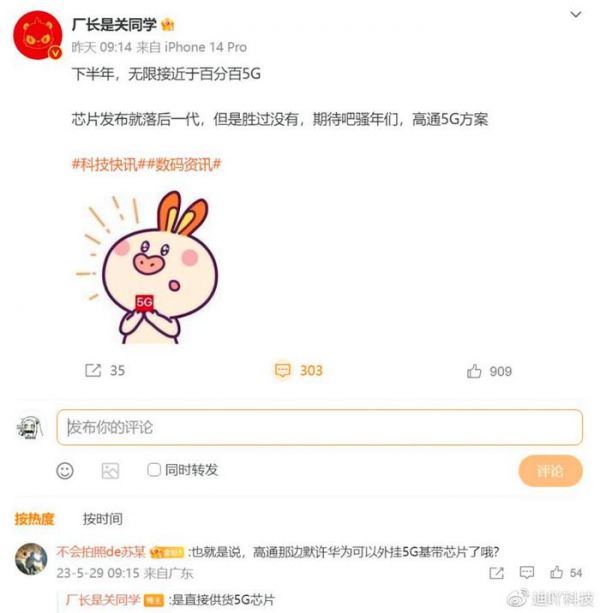Sort comments 按热度
Screen dimensions: 600x613
coord(34,519)
